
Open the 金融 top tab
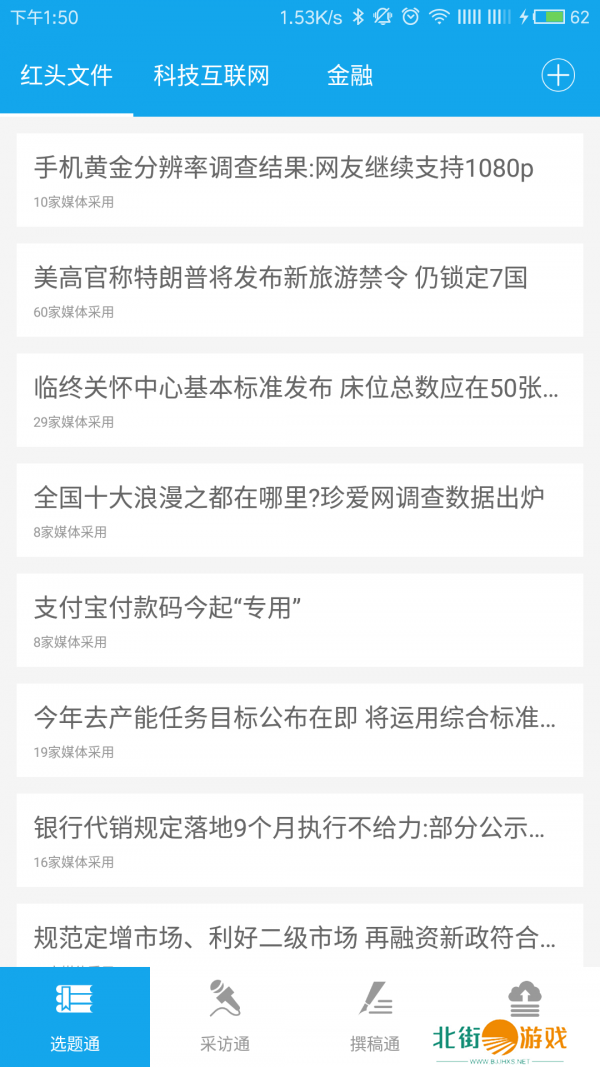coord(350,76)
